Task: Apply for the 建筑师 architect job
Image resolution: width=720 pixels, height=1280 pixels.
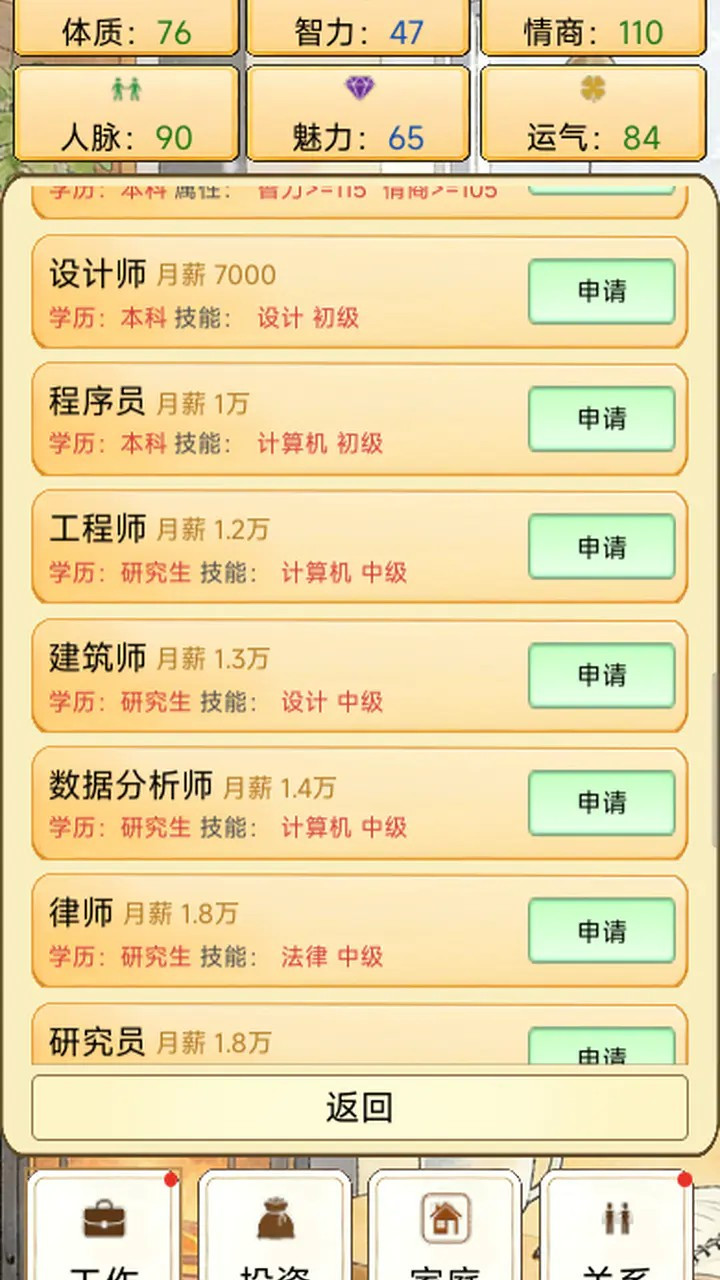Action: [x=601, y=675]
